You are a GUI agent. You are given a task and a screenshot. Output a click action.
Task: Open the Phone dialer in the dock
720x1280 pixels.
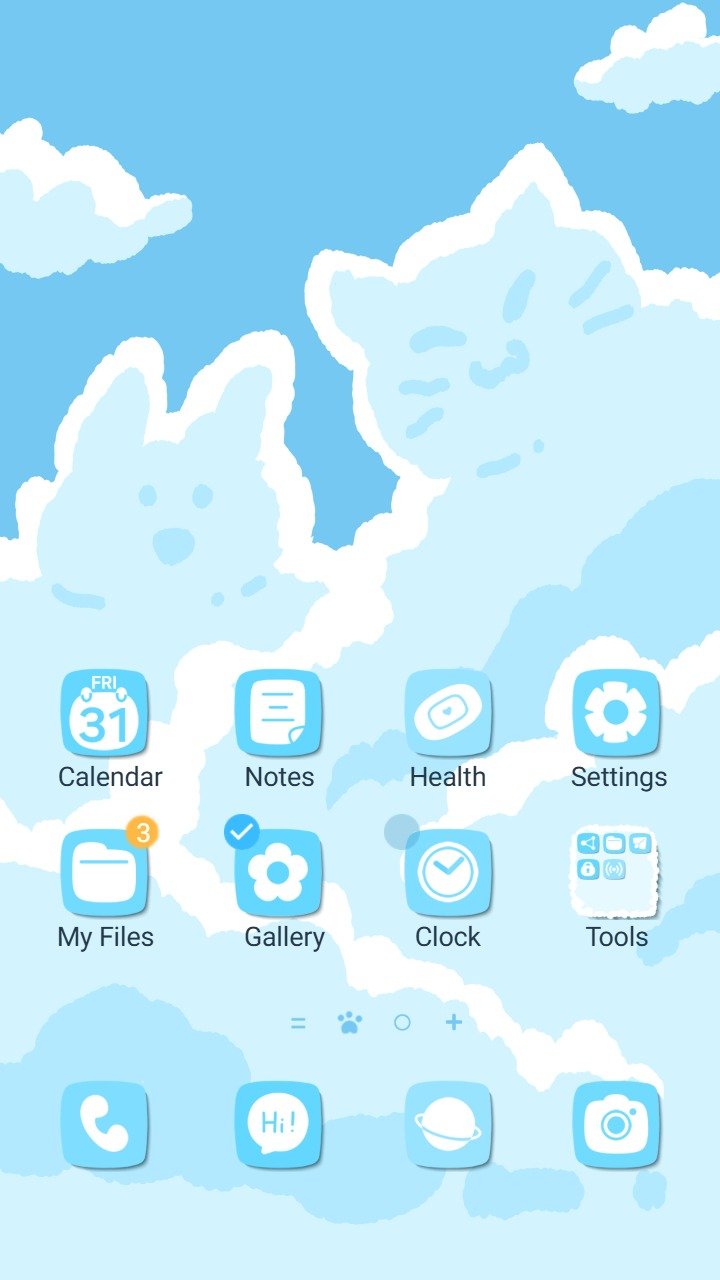pyautogui.click(x=105, y=1125)
